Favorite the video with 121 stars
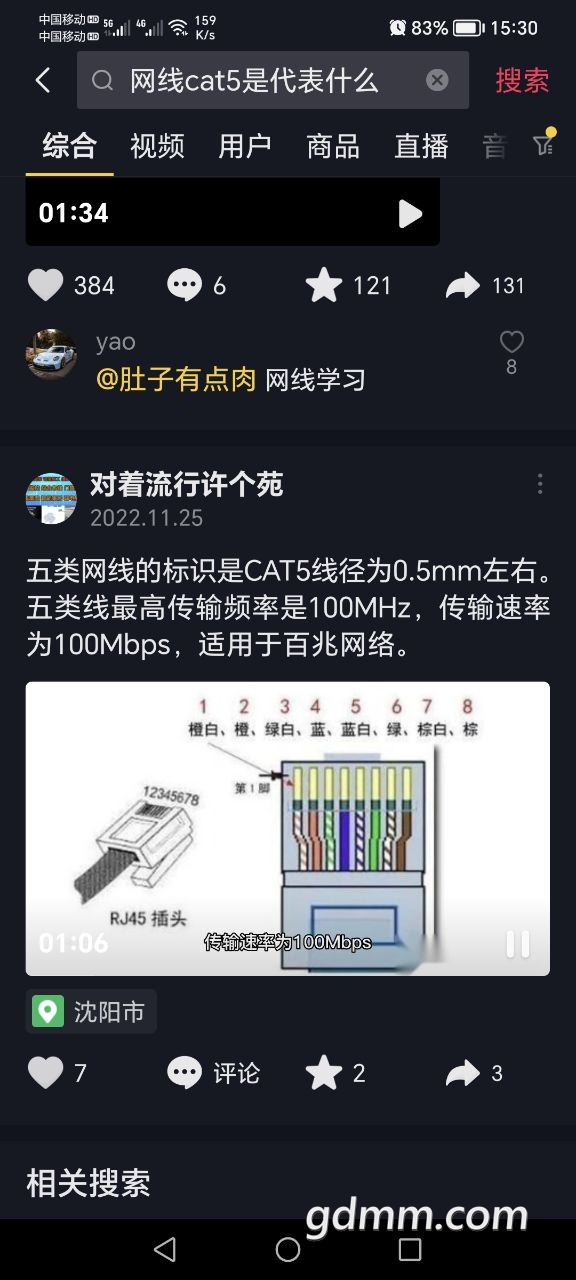This screenshot has width=576, height=1280. tap(324, 286)
